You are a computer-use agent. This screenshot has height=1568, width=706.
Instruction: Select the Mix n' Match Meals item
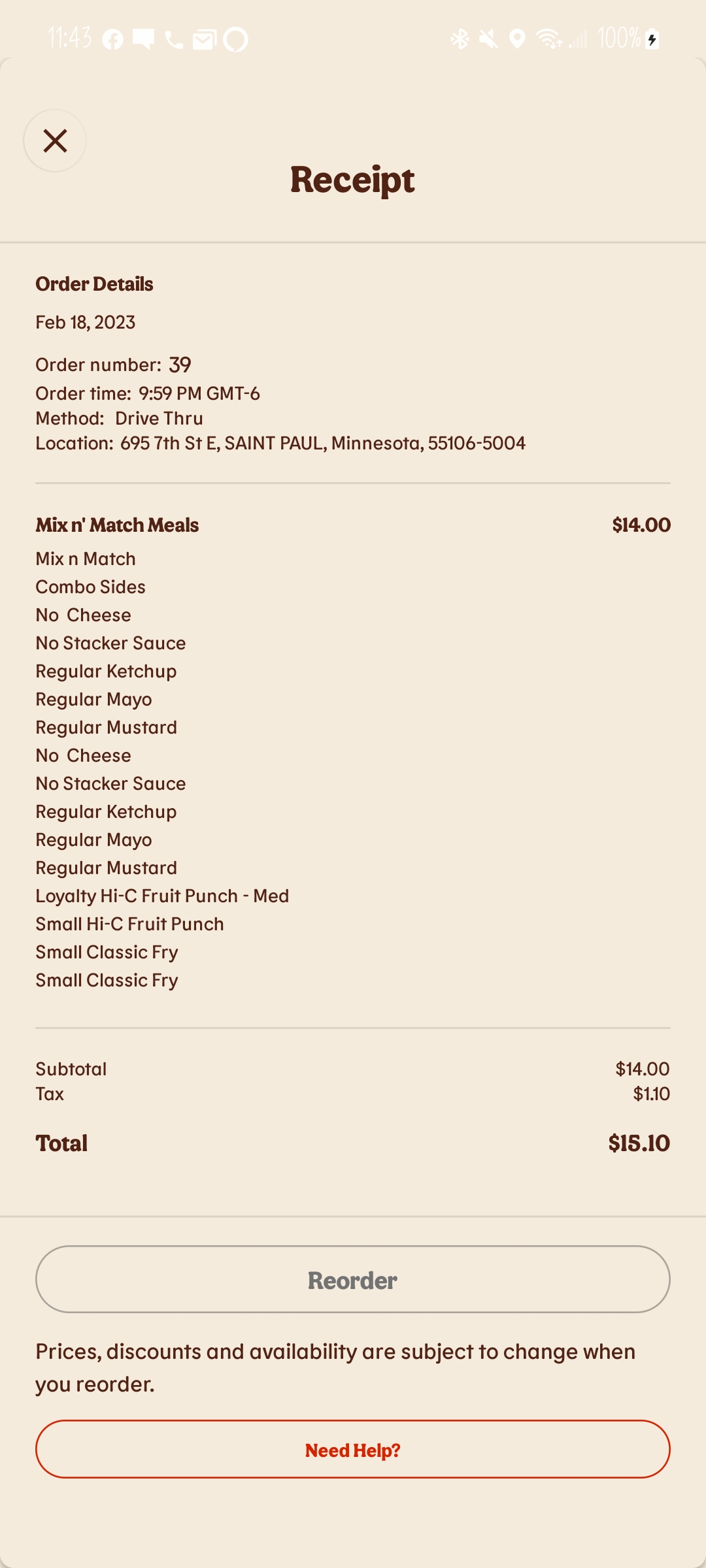[117, 525]
